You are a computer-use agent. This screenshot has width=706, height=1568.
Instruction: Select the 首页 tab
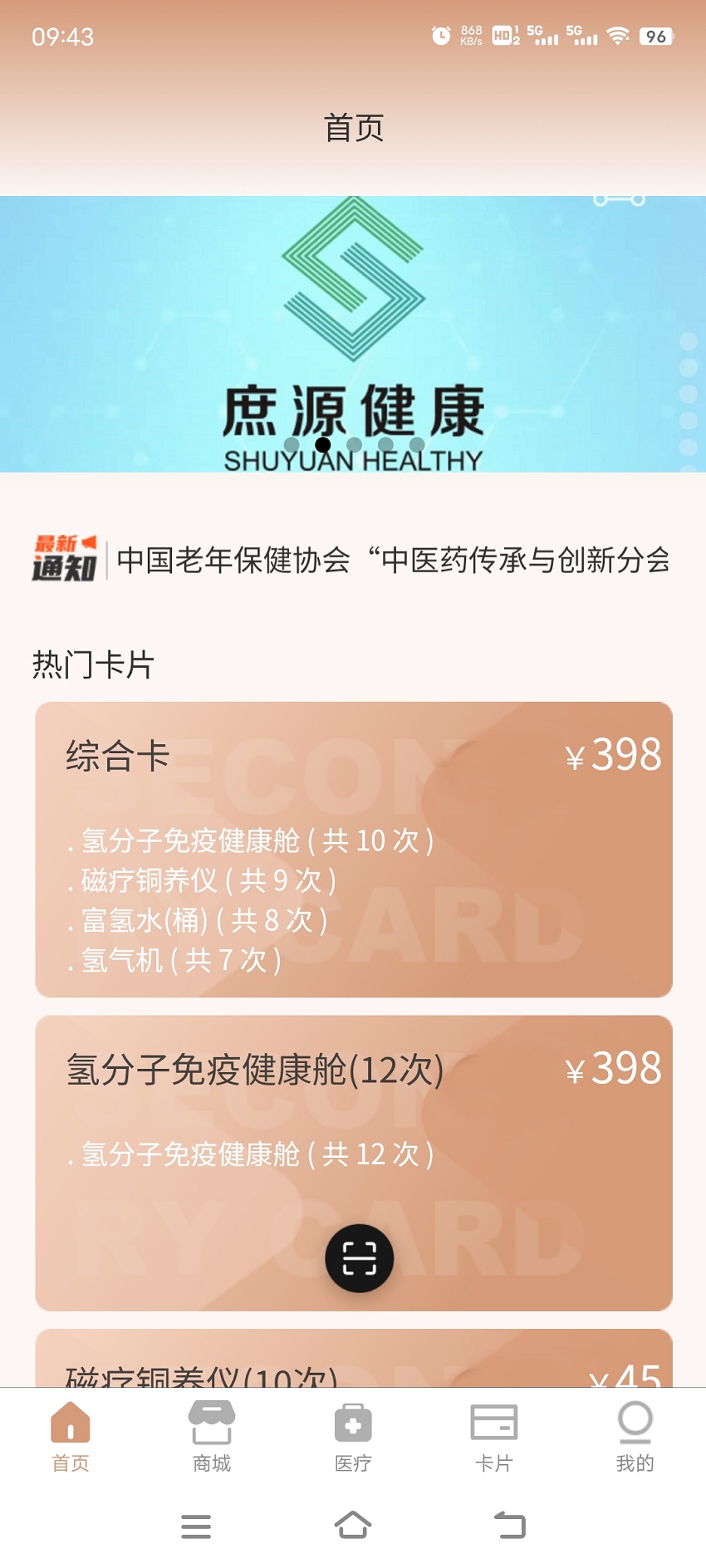pos(71,1436)
